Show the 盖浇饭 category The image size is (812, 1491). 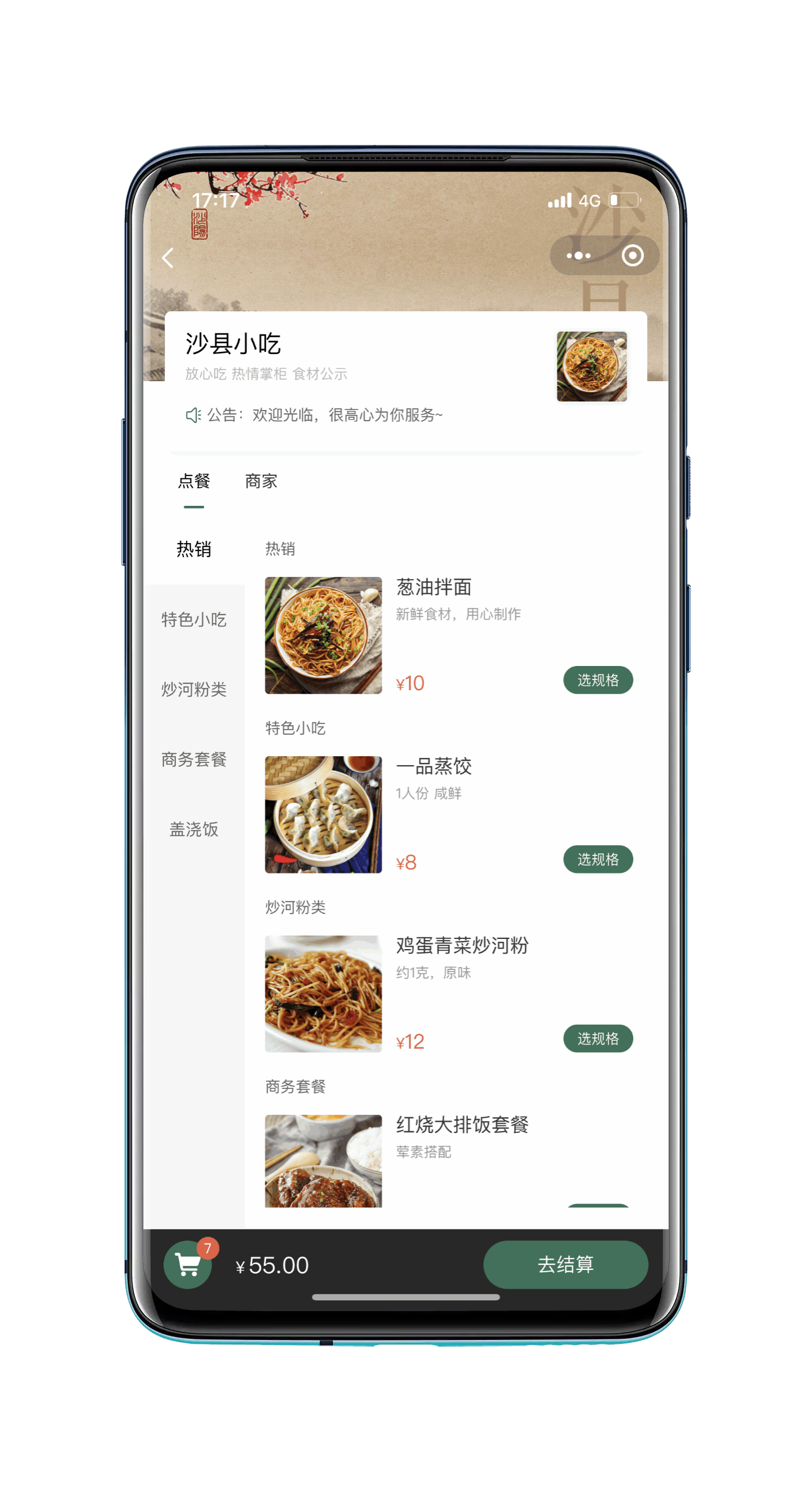click(x=194, y=829)
